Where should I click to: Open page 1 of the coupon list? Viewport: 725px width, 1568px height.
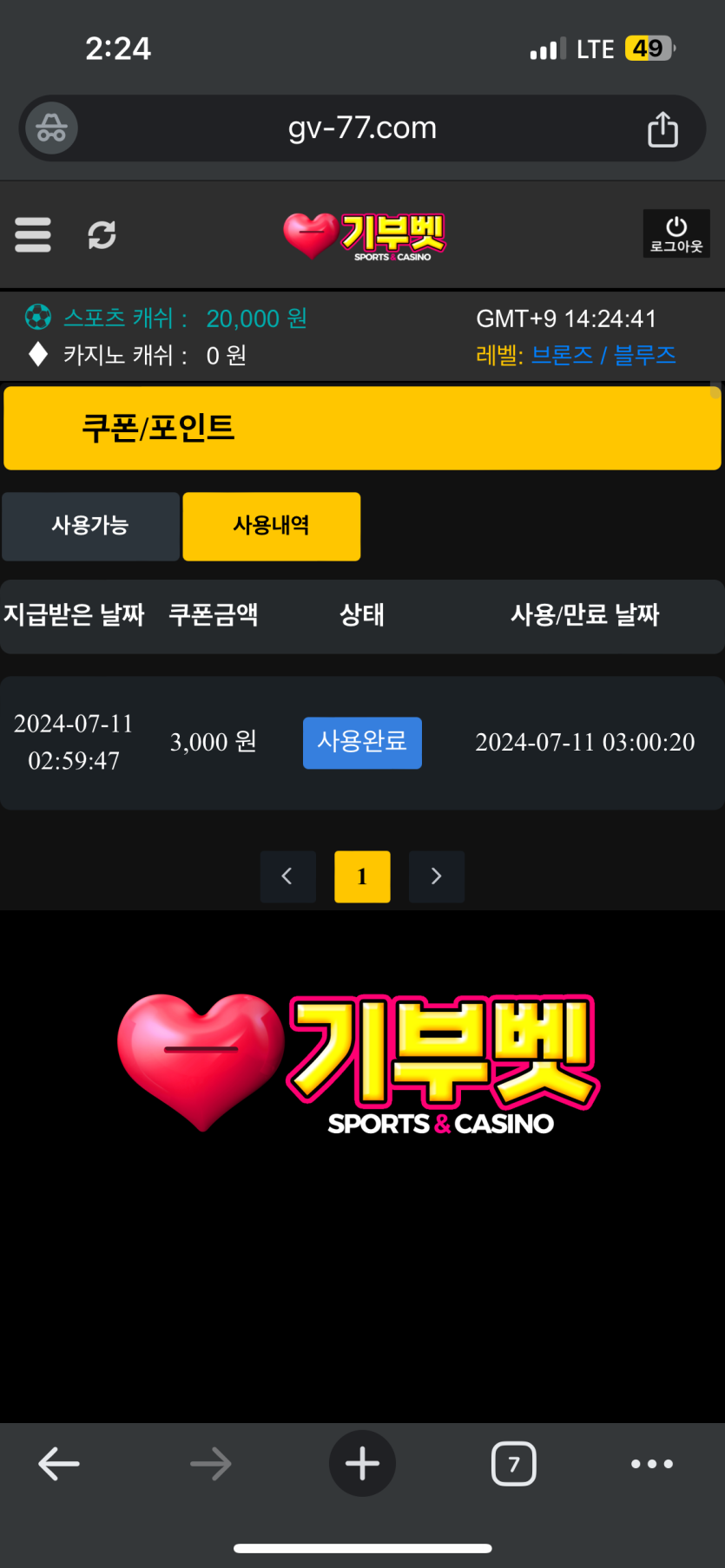tap(362, 876)
